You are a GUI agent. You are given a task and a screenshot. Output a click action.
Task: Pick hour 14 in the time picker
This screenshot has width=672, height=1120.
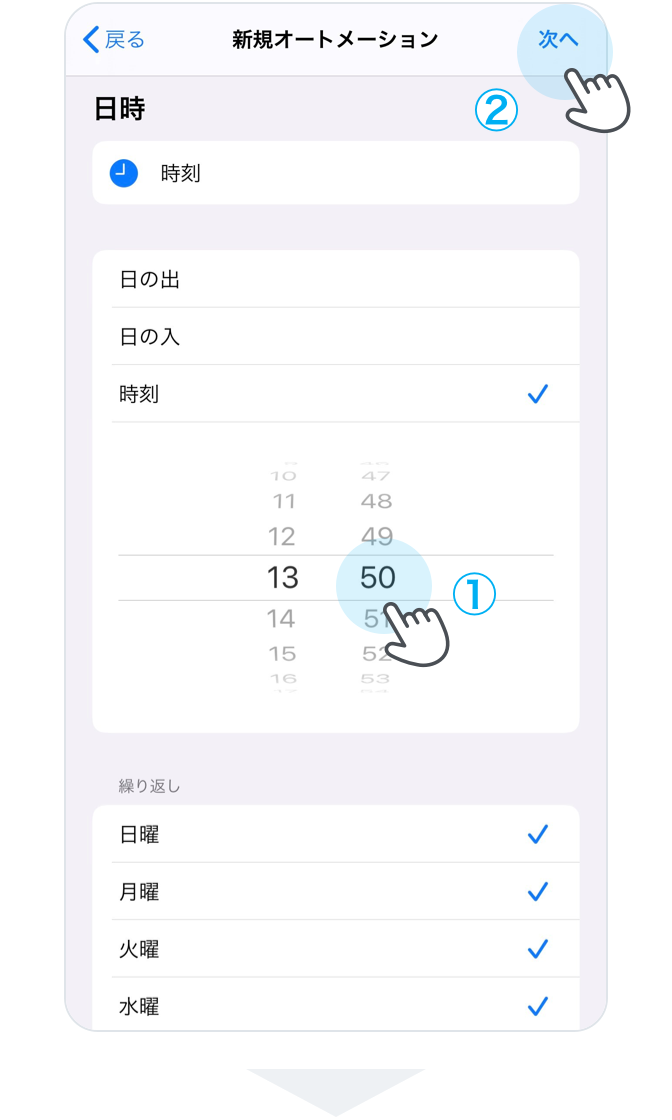(x=281, y=619)
